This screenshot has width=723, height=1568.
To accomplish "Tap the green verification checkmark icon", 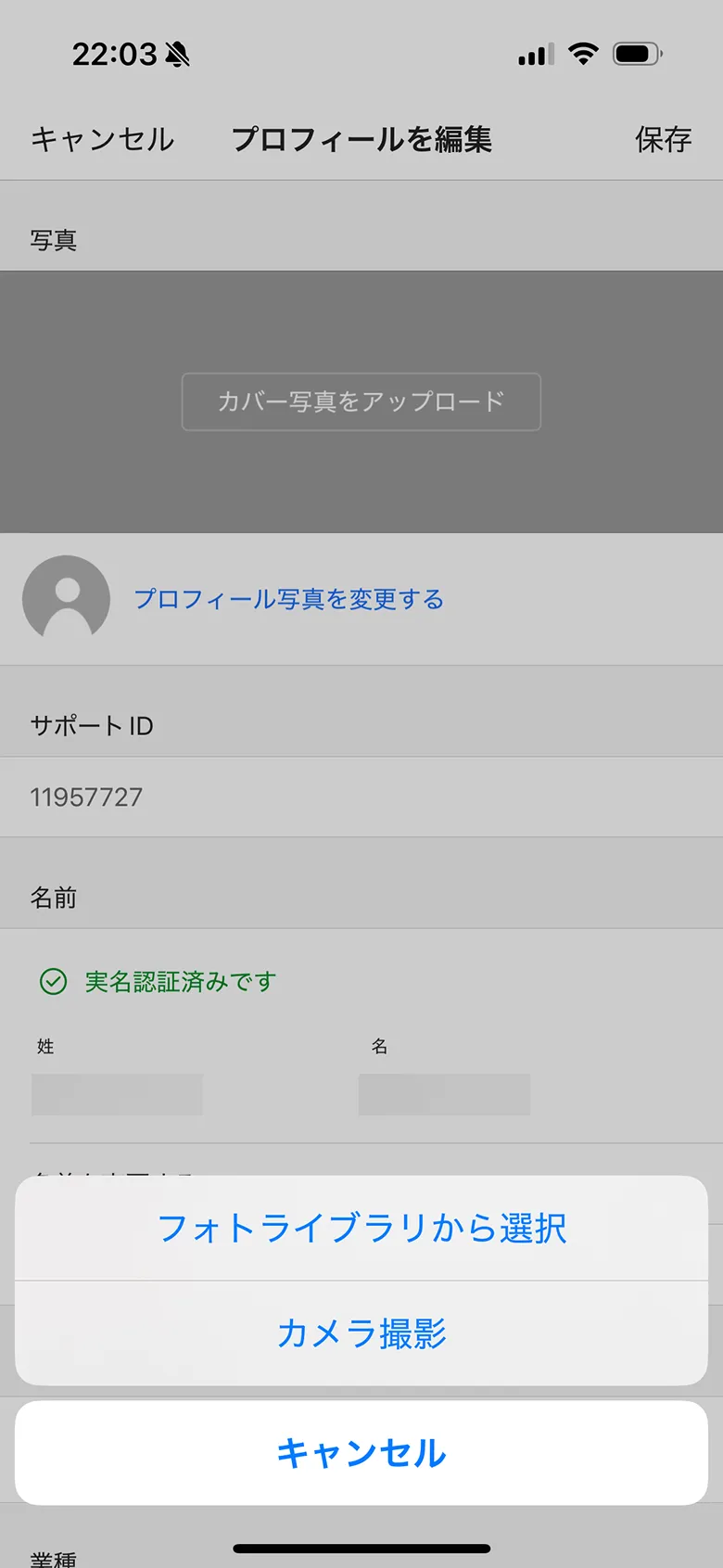I will click(54, 980).
